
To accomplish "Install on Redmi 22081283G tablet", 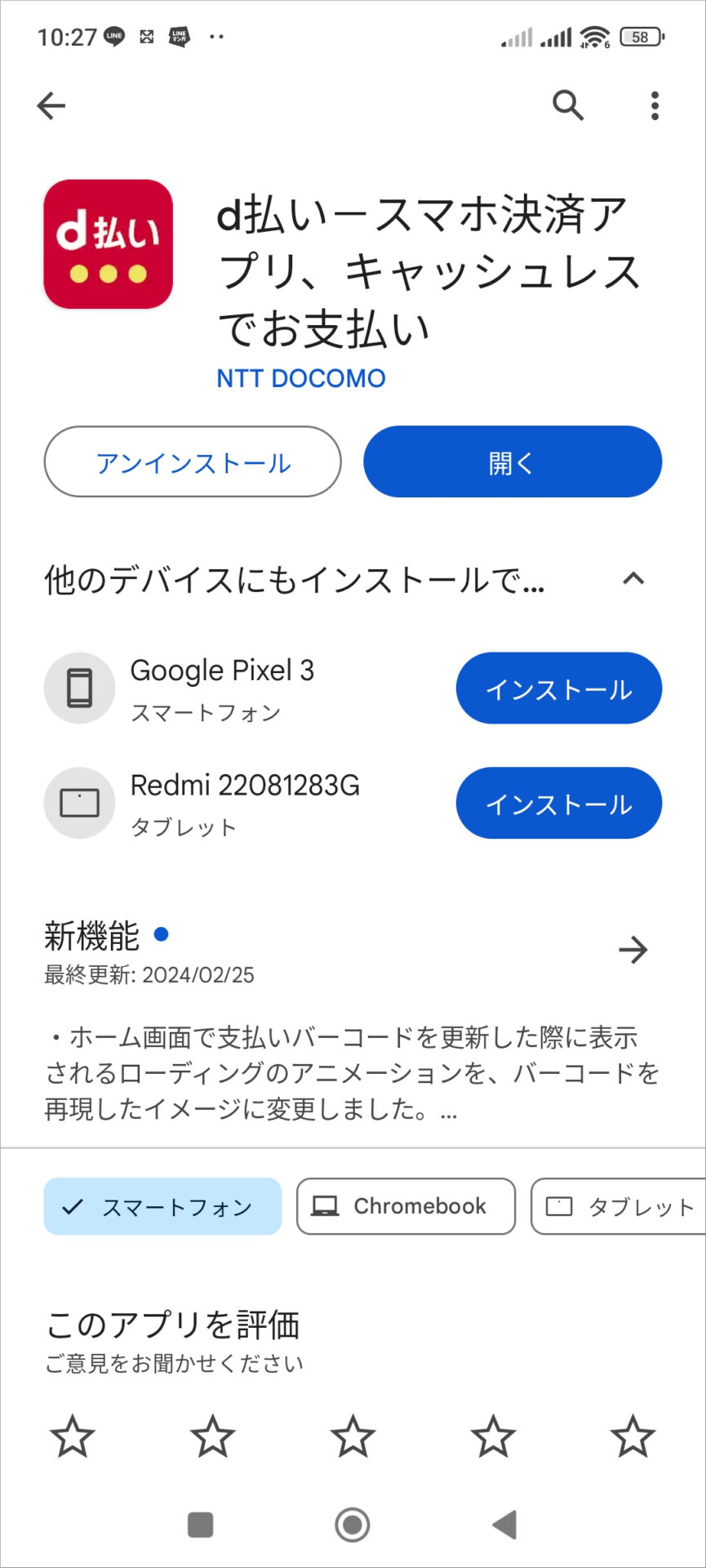I will [x=559, y=803].
